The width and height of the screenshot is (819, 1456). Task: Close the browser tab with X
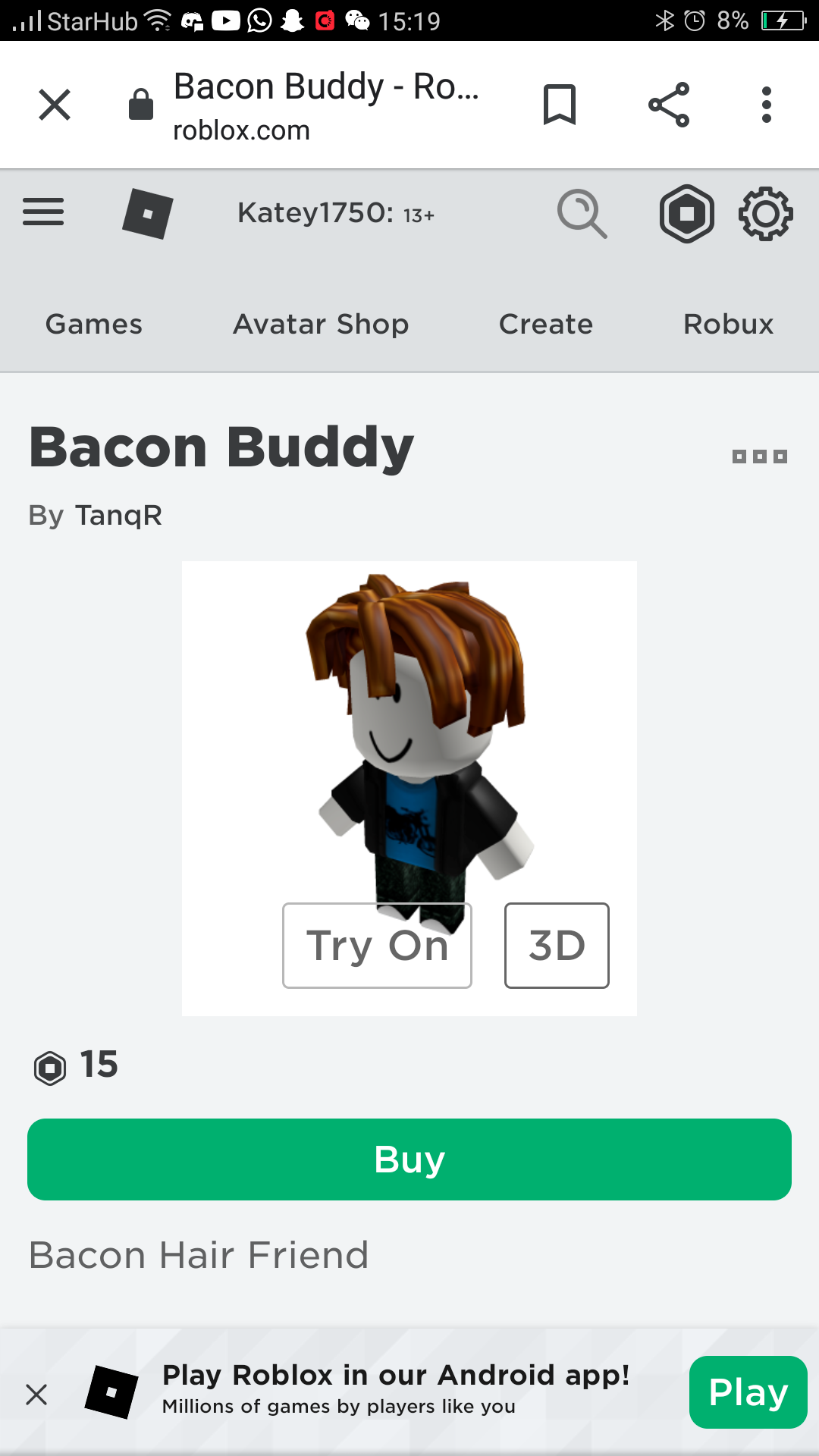pos(55,105)
